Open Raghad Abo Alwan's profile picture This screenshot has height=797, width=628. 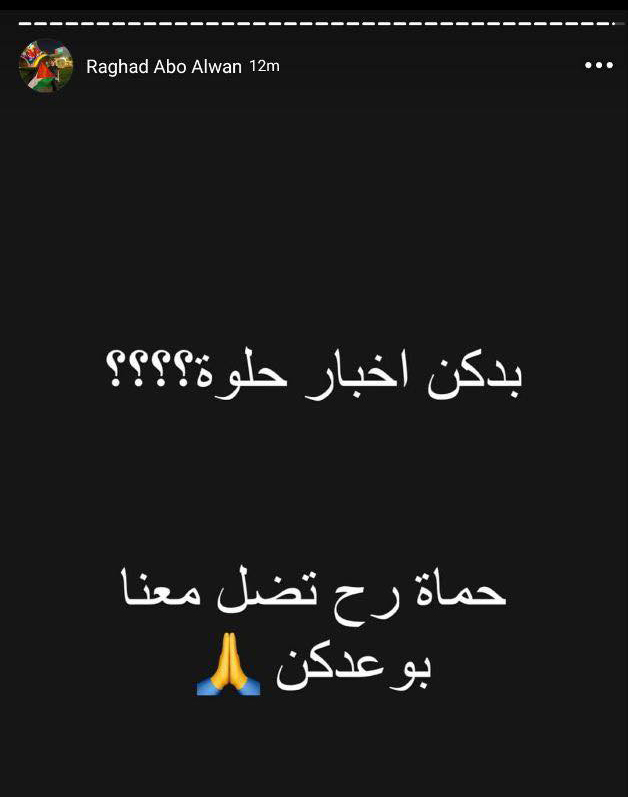click(46, 66)
